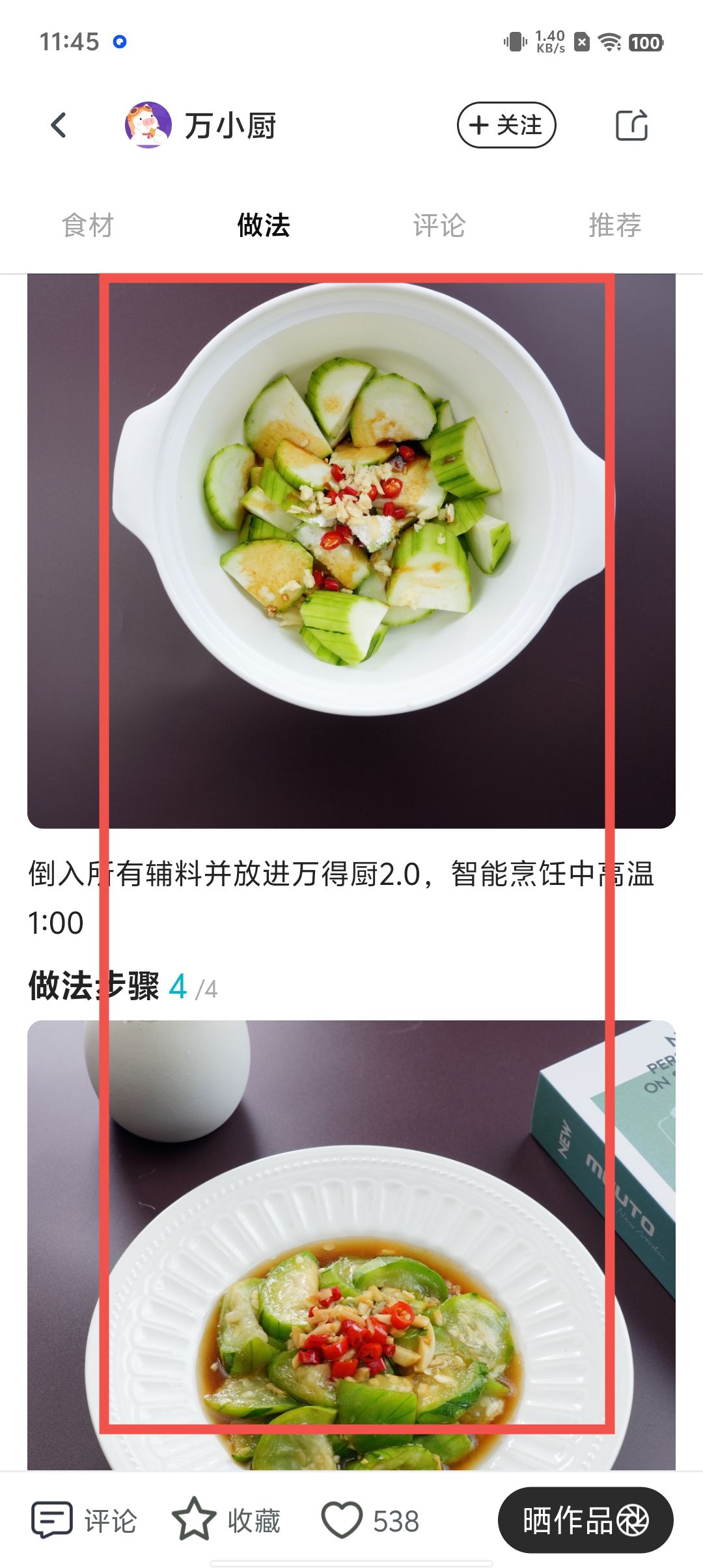Jump to the 推荐 tab
This screenshot has height=1568, width=703.
(615, 225)
